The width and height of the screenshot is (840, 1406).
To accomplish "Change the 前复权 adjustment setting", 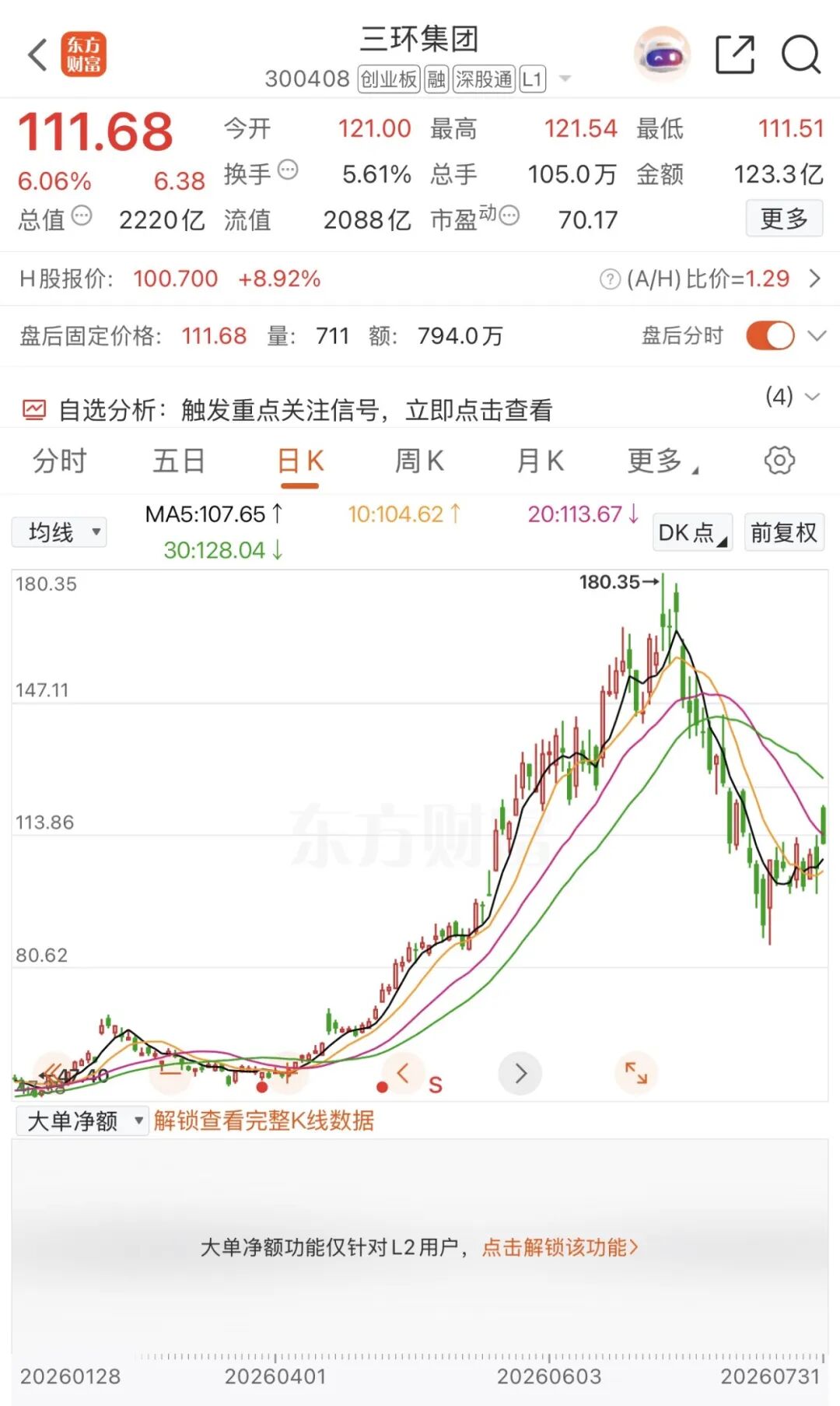I will [784, 532].
